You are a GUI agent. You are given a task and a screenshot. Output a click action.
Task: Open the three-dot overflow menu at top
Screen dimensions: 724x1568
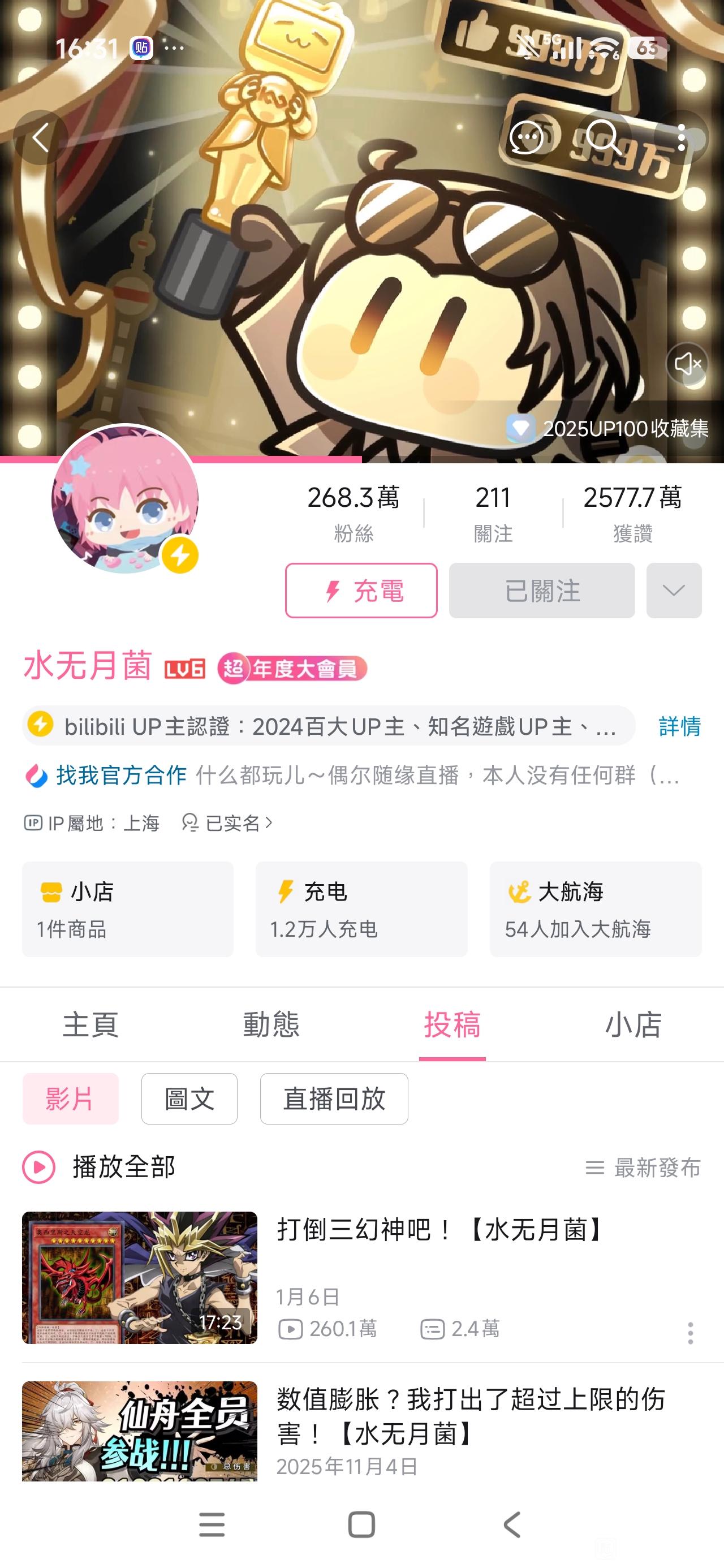click(682, 137)
